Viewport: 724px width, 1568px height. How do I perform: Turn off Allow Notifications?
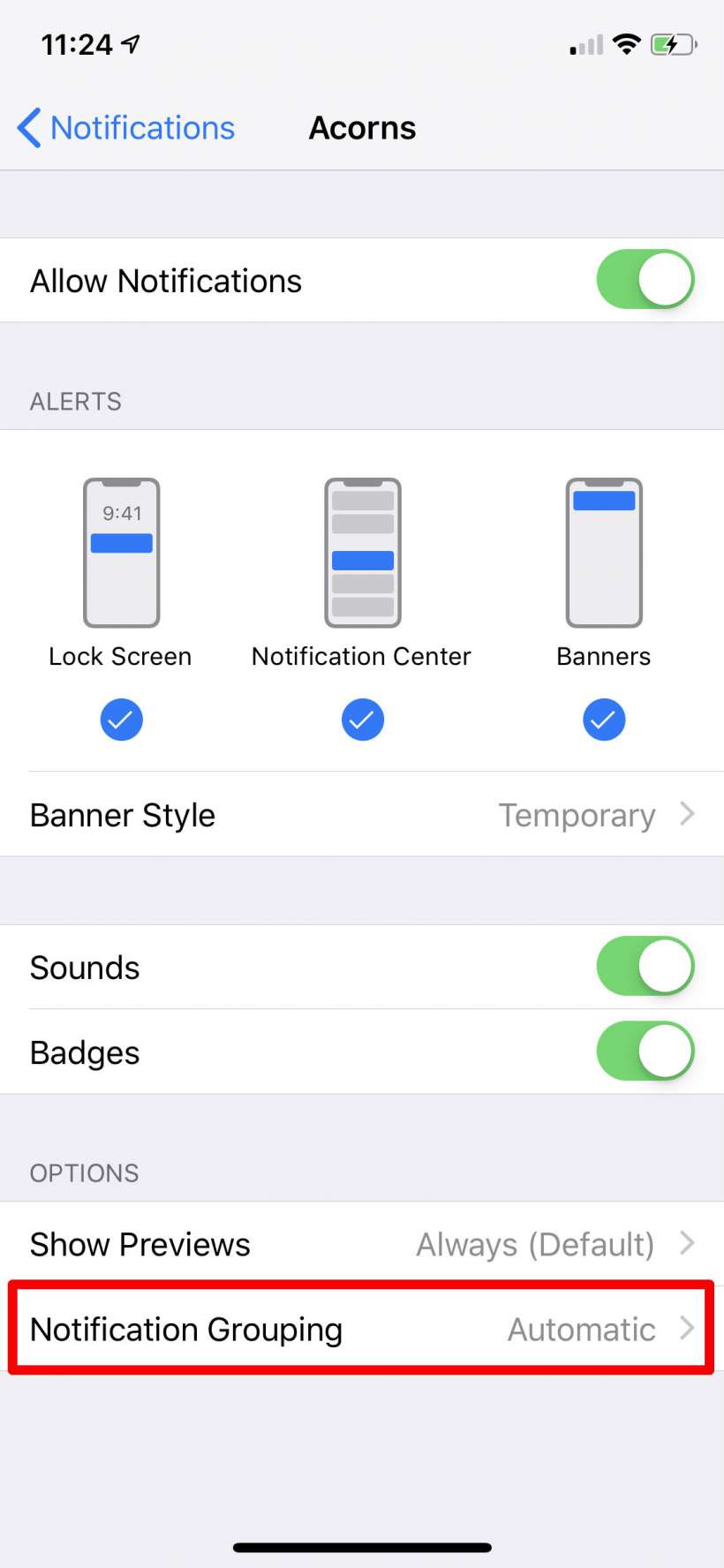[x=645, y=280]
